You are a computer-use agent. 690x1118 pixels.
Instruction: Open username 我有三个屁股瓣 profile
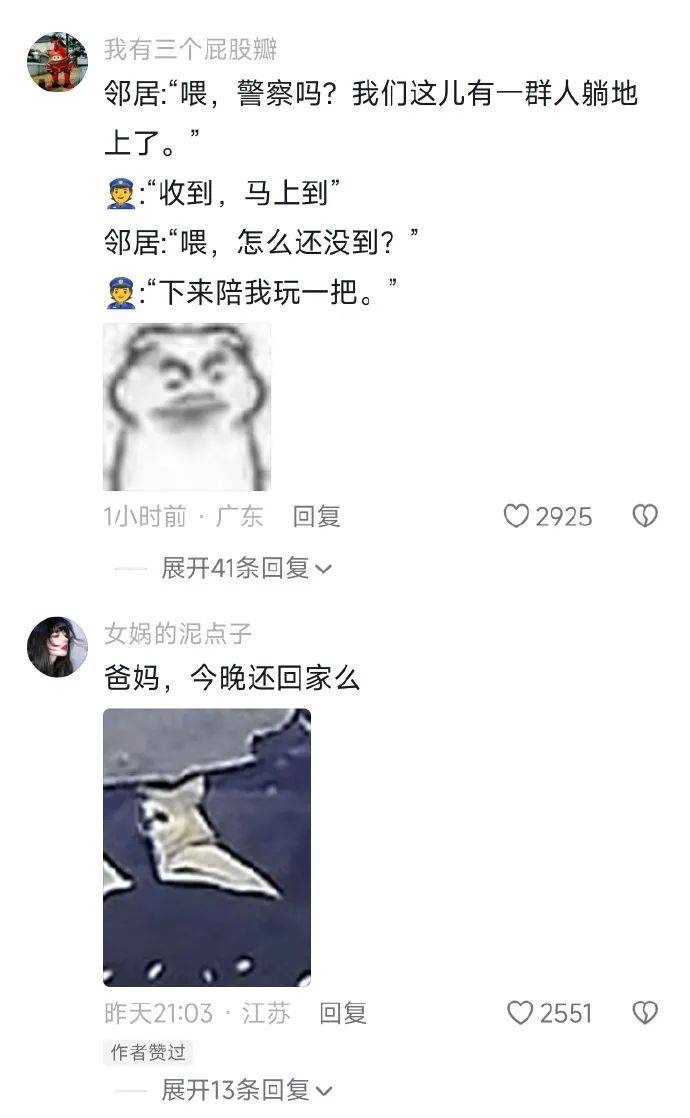pyautogui.click(x=190, y=48)
